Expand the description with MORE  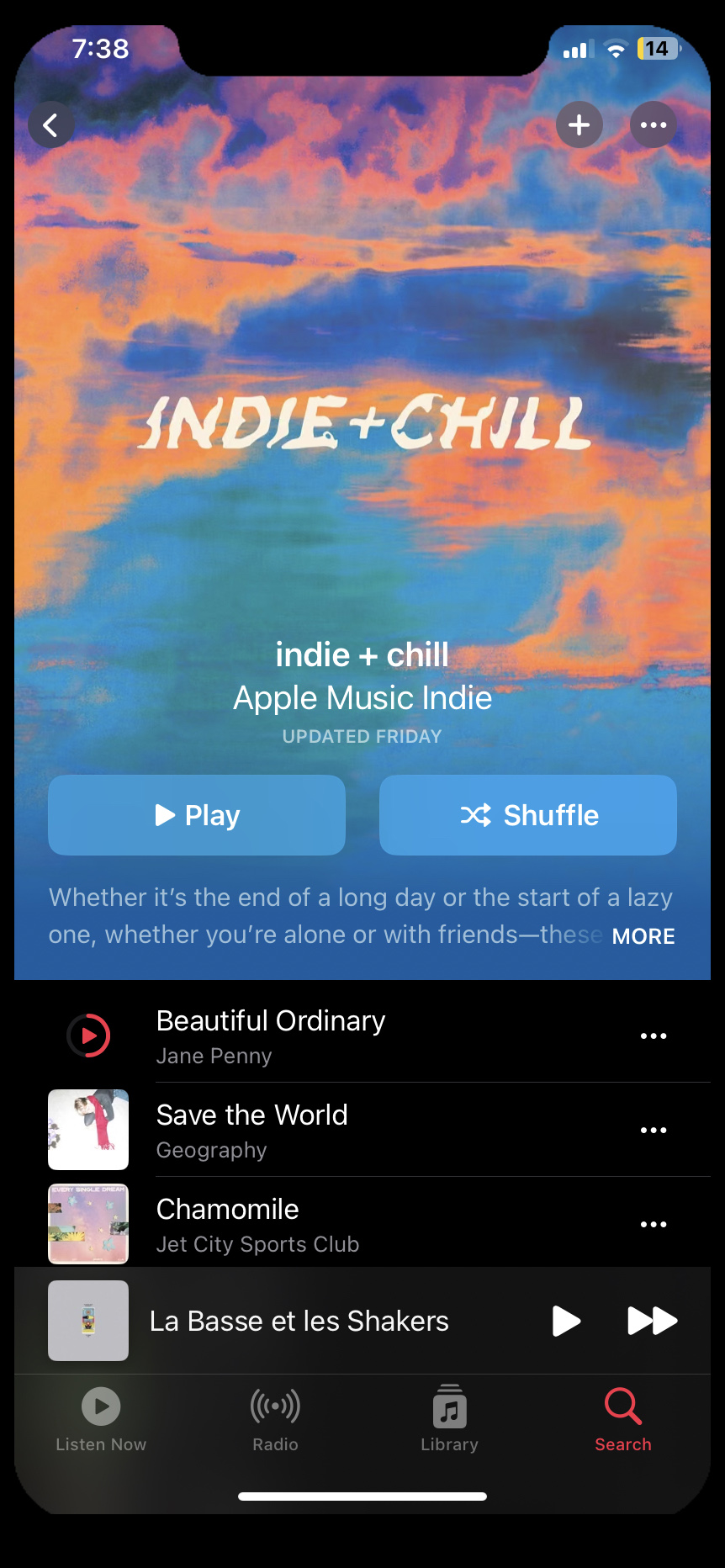tap(643, 936)
